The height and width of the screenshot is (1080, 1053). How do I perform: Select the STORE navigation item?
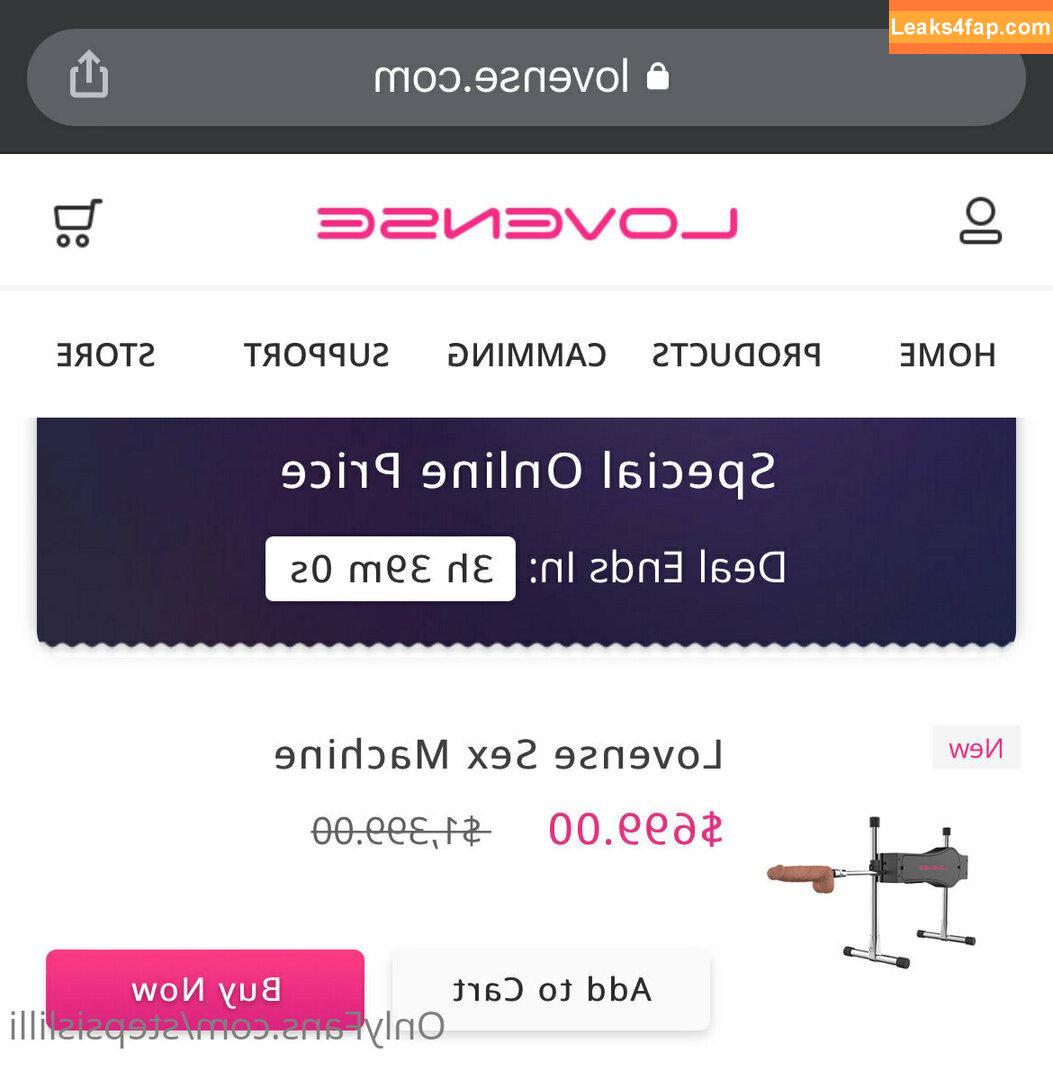(x=105, y=355)
